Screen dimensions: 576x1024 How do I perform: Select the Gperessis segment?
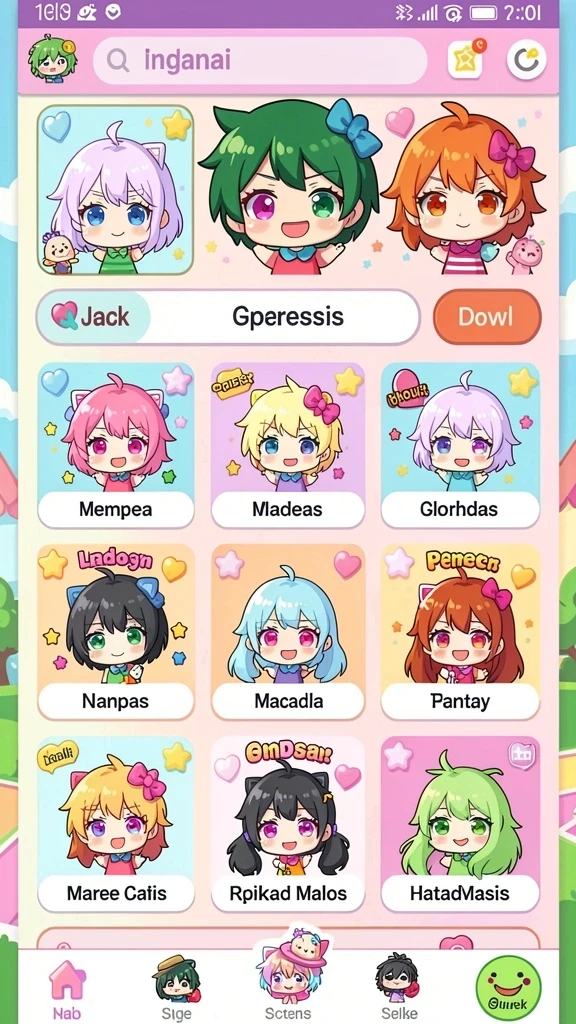pos(288,317)
